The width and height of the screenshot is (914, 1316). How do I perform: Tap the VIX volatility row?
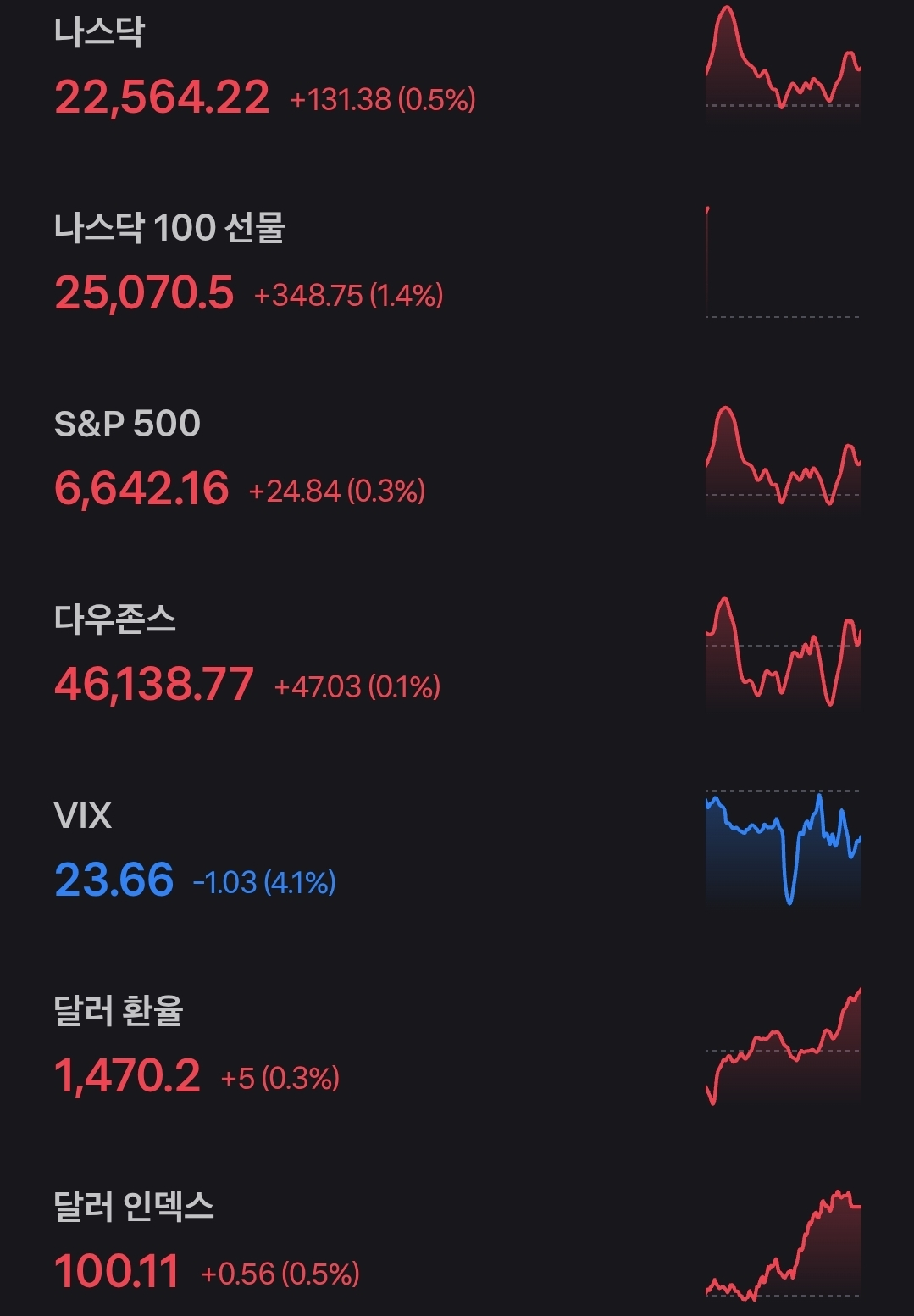[195, 850]
